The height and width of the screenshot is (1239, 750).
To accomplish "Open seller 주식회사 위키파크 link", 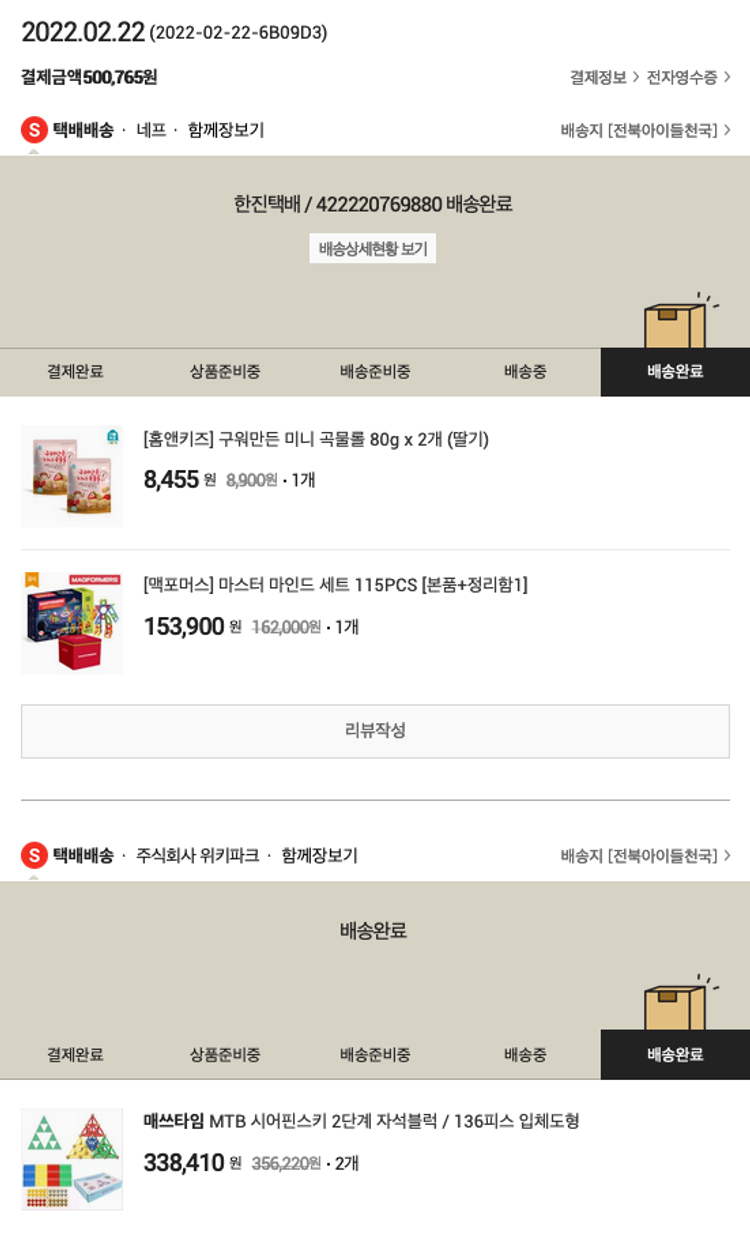I will click(197, 856).
